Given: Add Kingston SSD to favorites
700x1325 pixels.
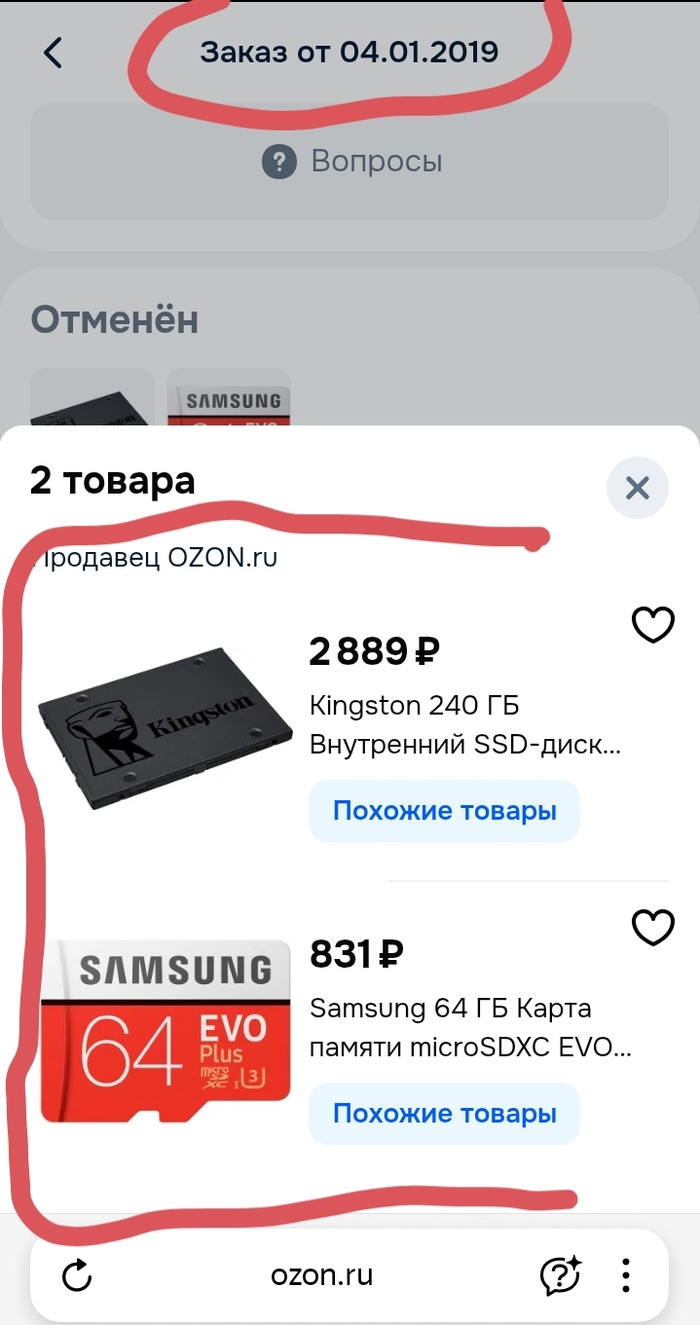Looking at the screenshot, I should click(x=653, y=625).
